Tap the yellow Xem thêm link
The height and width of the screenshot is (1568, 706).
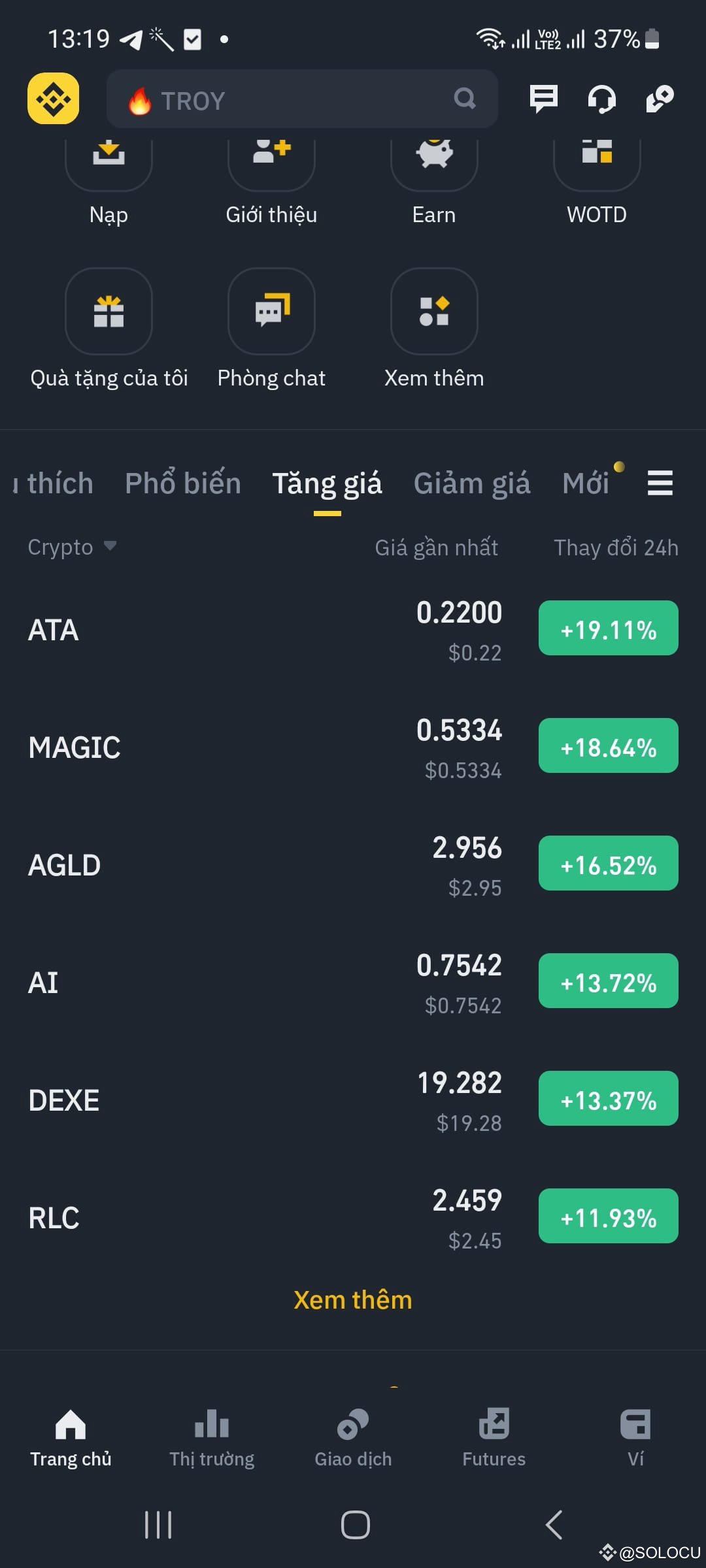353,1300
